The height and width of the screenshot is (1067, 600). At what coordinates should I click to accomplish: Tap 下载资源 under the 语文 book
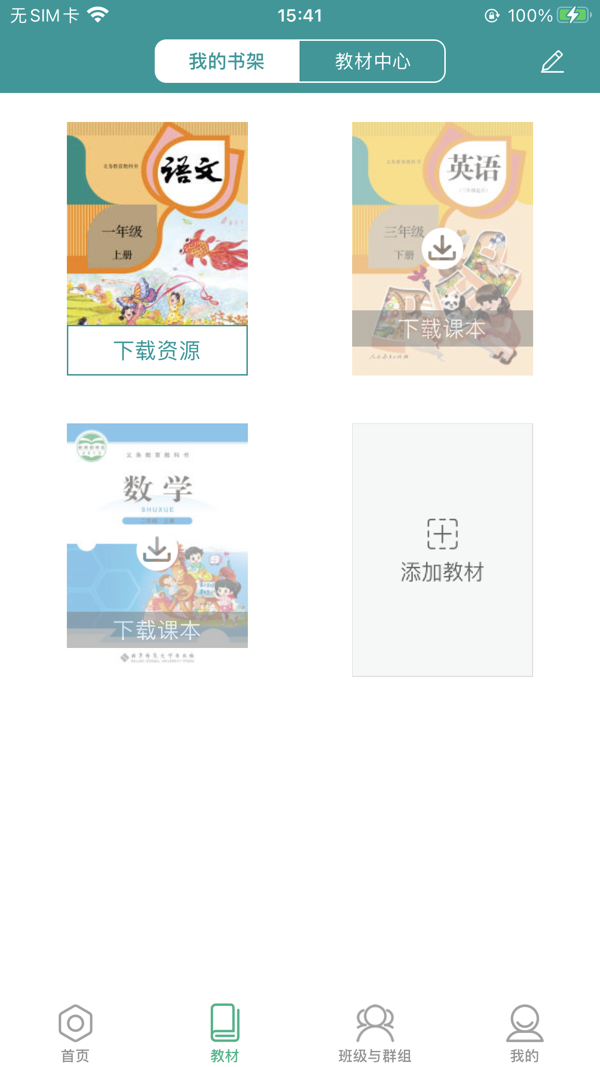coord(157,350)
